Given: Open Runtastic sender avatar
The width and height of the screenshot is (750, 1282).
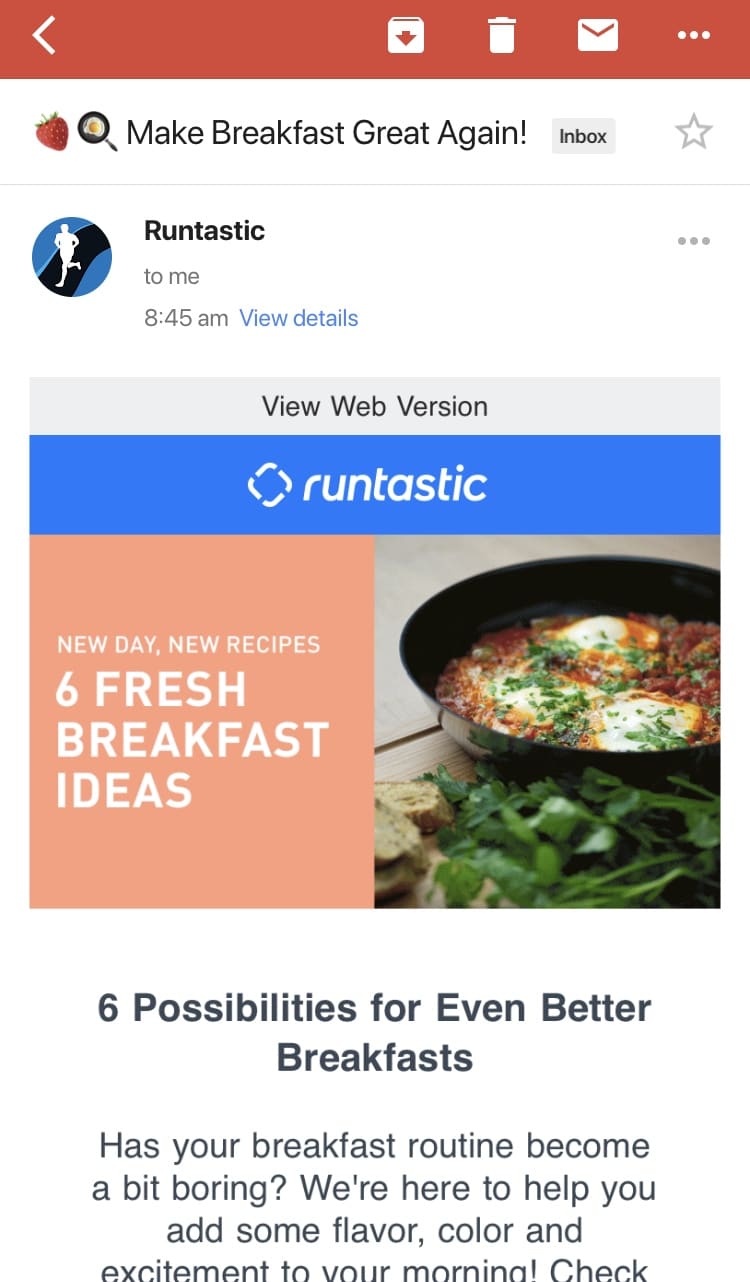Looking at the screenshot, I should coord(72,257).
